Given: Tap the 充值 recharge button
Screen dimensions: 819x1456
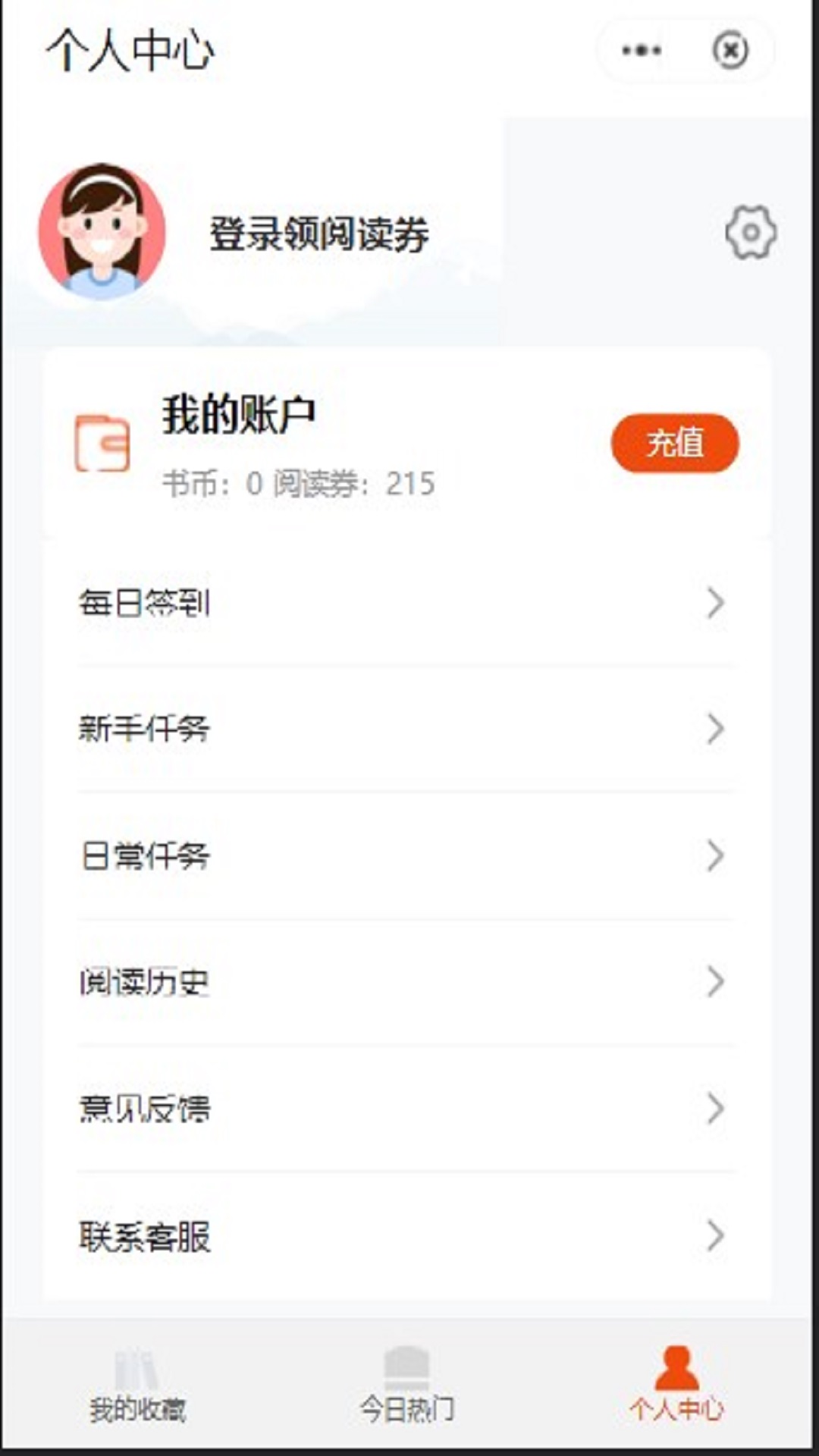Looking at the screenshot, I should (674, 443).
